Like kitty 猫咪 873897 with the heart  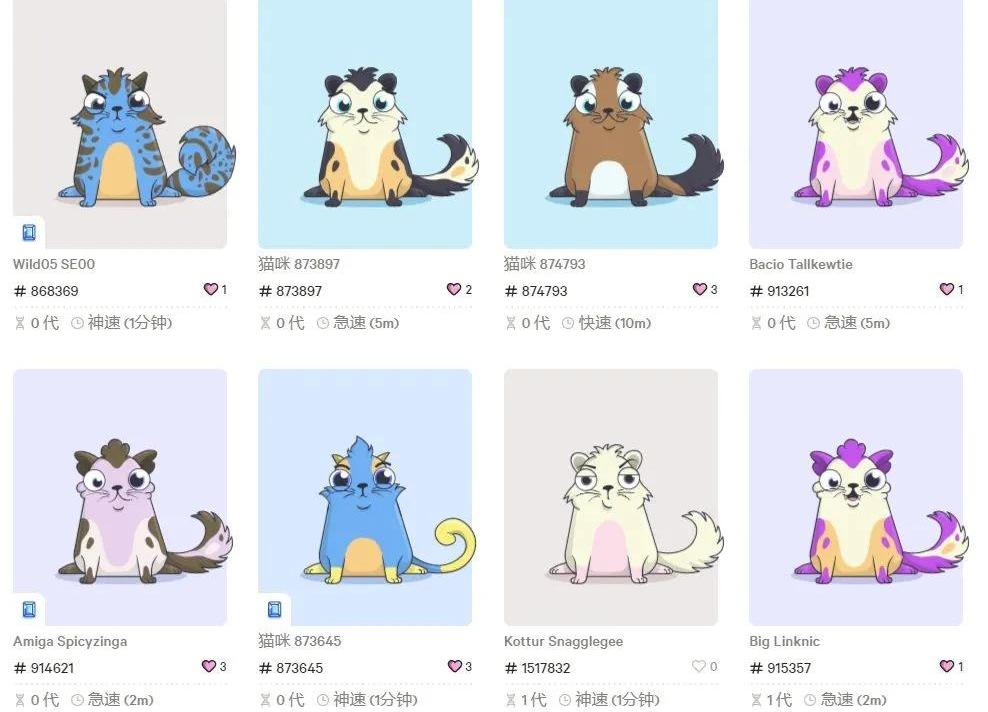click(454, 290)
